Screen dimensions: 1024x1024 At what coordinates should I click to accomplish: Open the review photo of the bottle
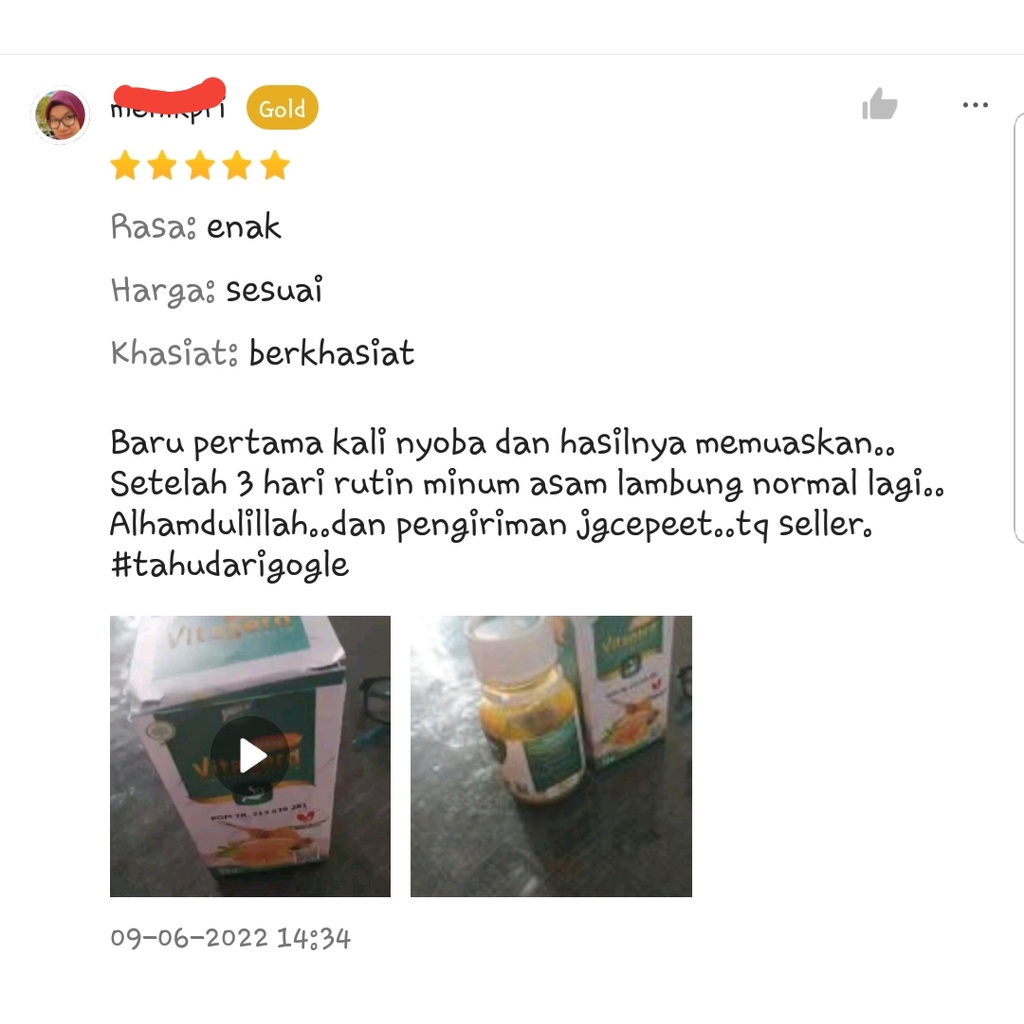(x=551, y=756)
